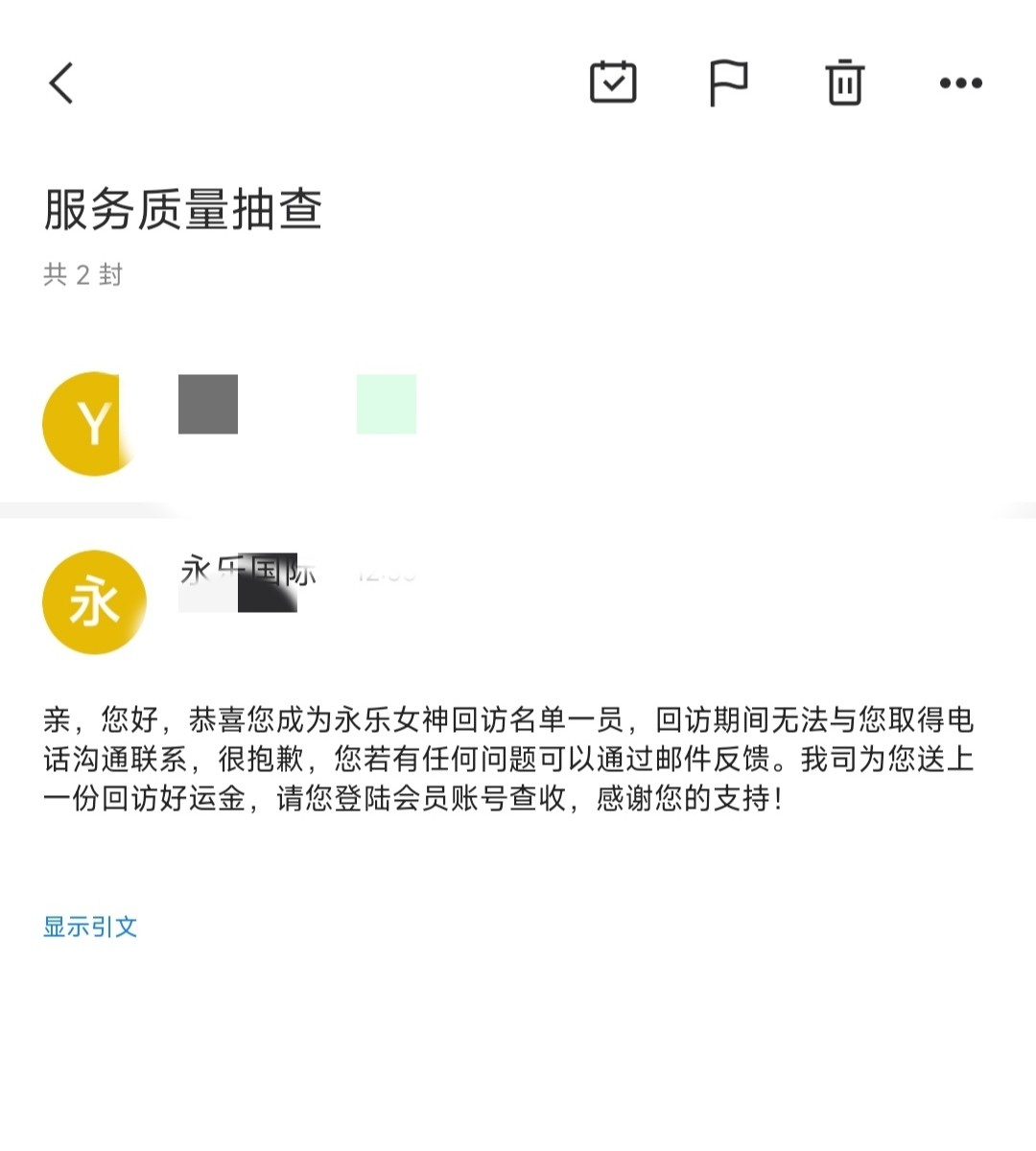Tap 永乐国际's circular "永" avatar
1036x1151 pixels.
tap(94, 600)
